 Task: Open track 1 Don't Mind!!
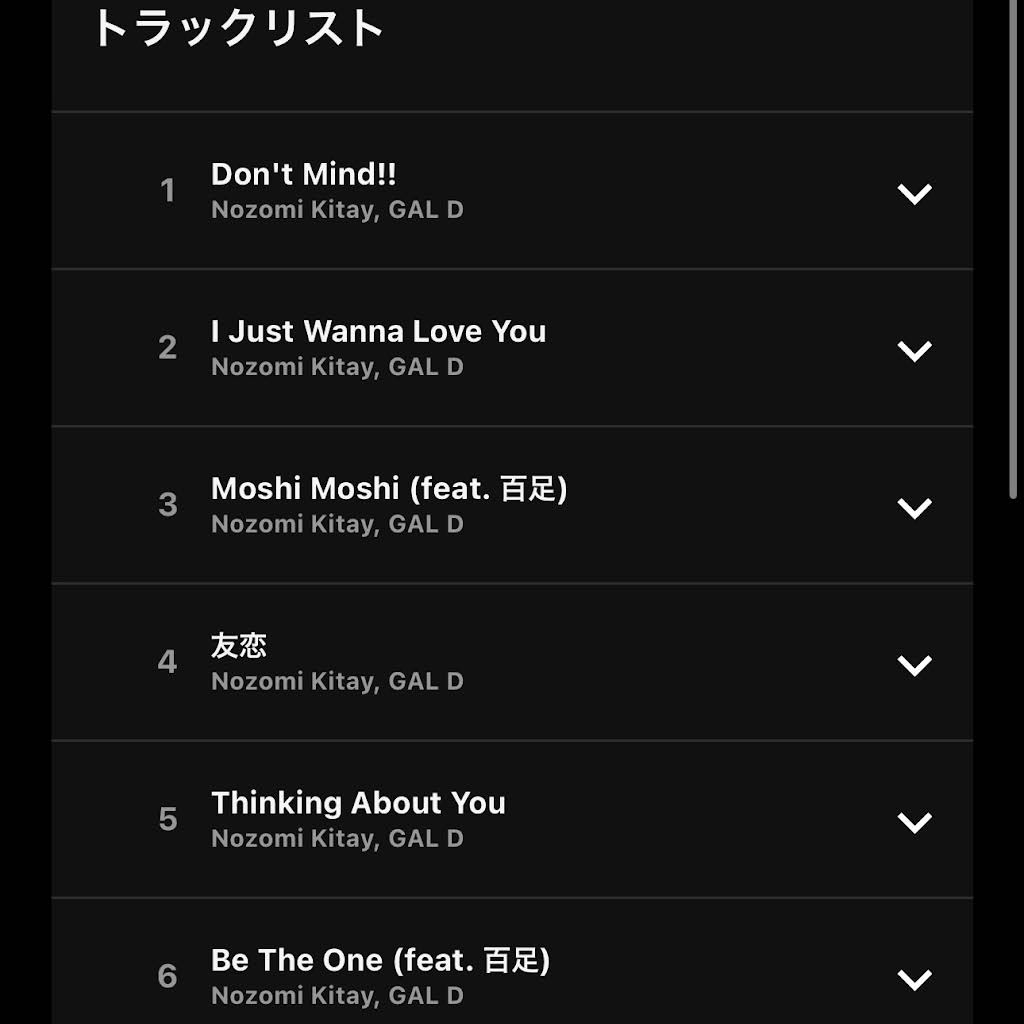(x=304, y=175)
